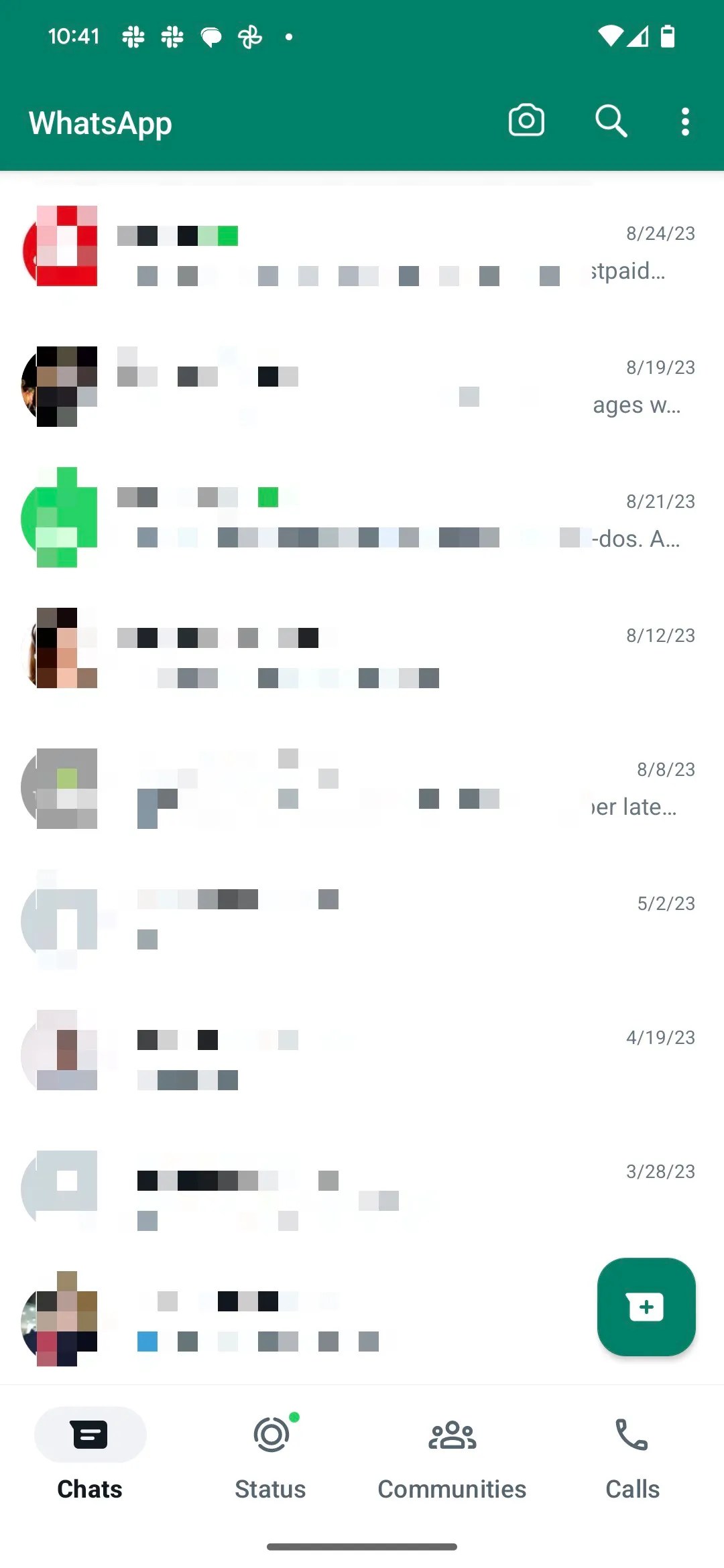
Task: Open the camera from the app bar
Action: (x=526, y=121)
